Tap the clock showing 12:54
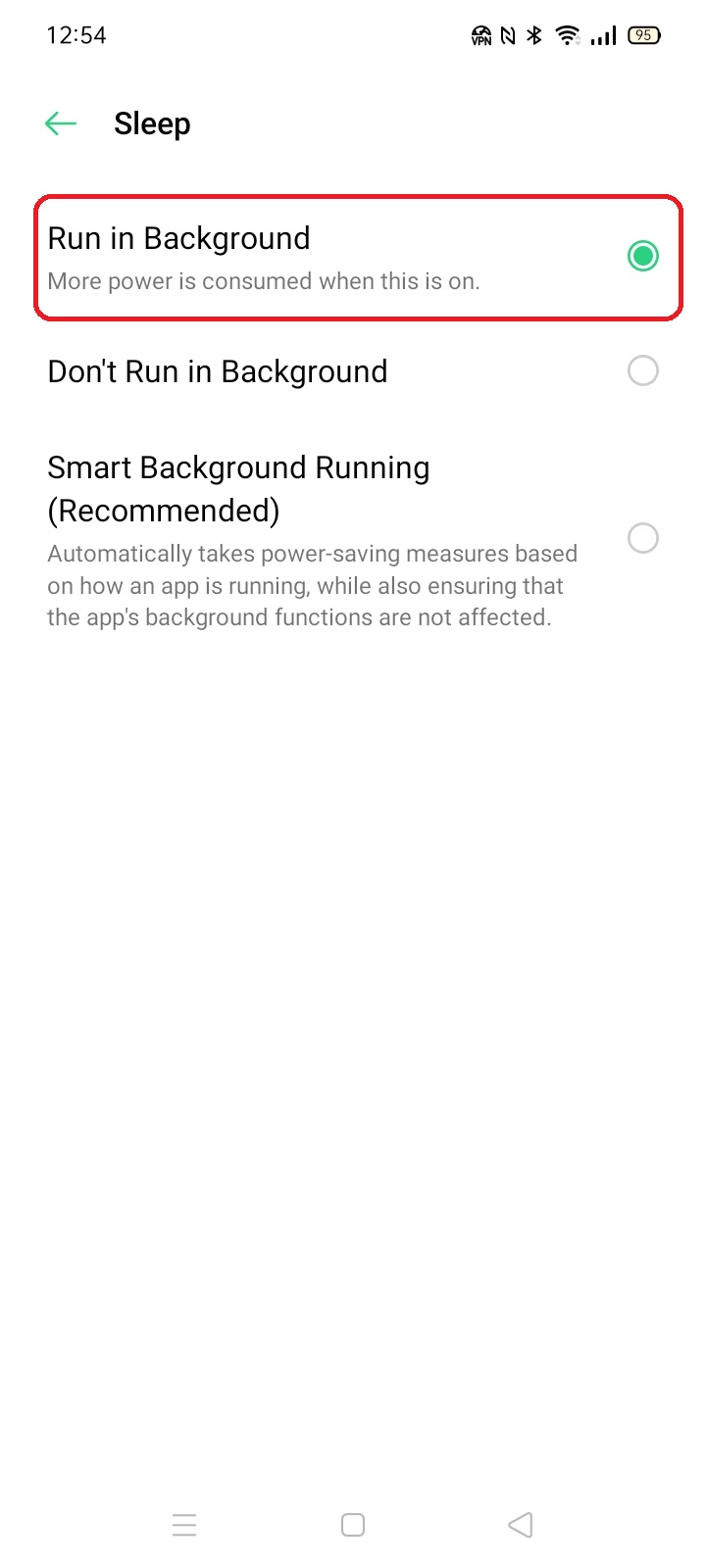Image resolution: width=706 pixels, height=1568 pixels. click(76, 34)
